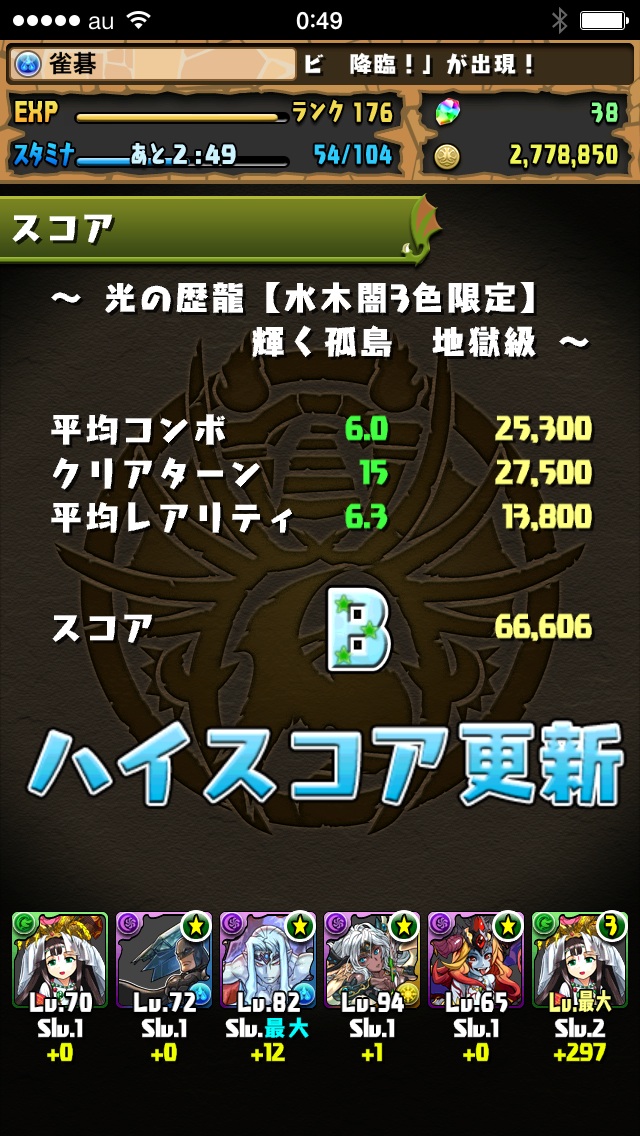
Task: Tap the Lv.94 monster card
Action: pos(371,960)
